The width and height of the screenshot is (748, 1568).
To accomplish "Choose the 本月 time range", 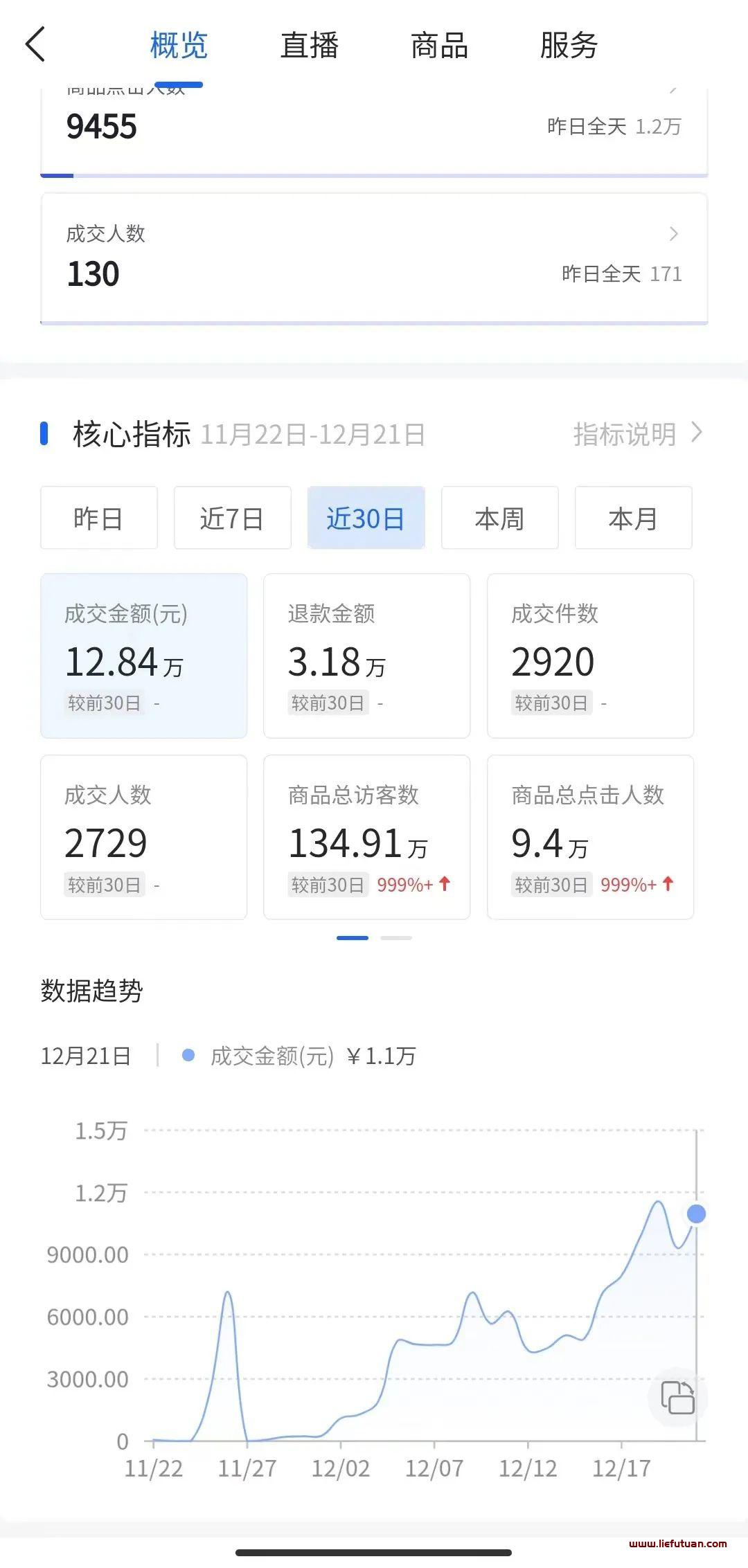I will pos(633,518).
